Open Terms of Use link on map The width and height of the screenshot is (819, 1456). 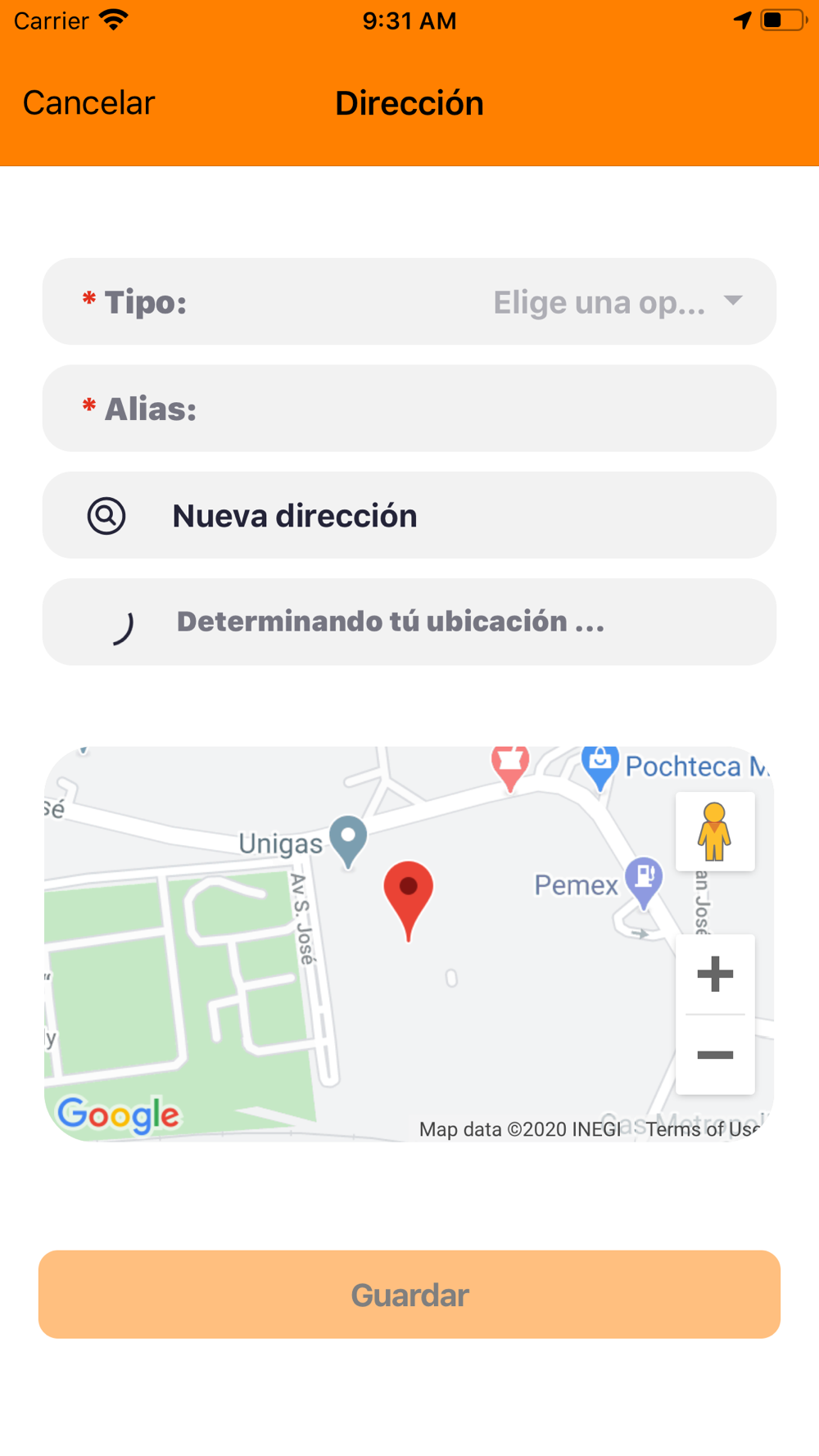click(702, 1129)
